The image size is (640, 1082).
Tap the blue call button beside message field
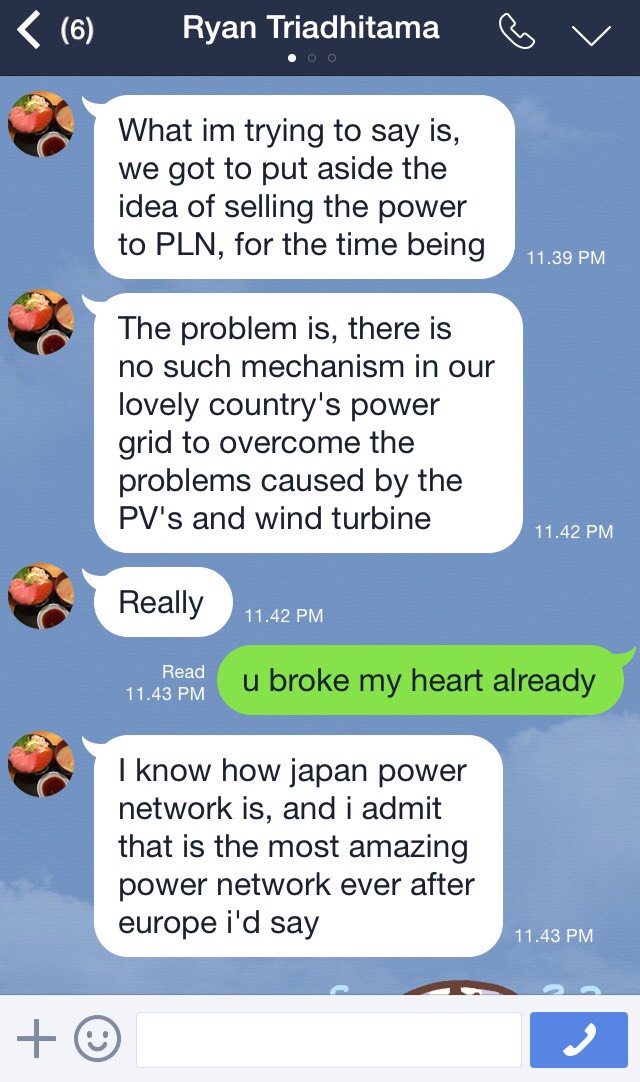579,1040
